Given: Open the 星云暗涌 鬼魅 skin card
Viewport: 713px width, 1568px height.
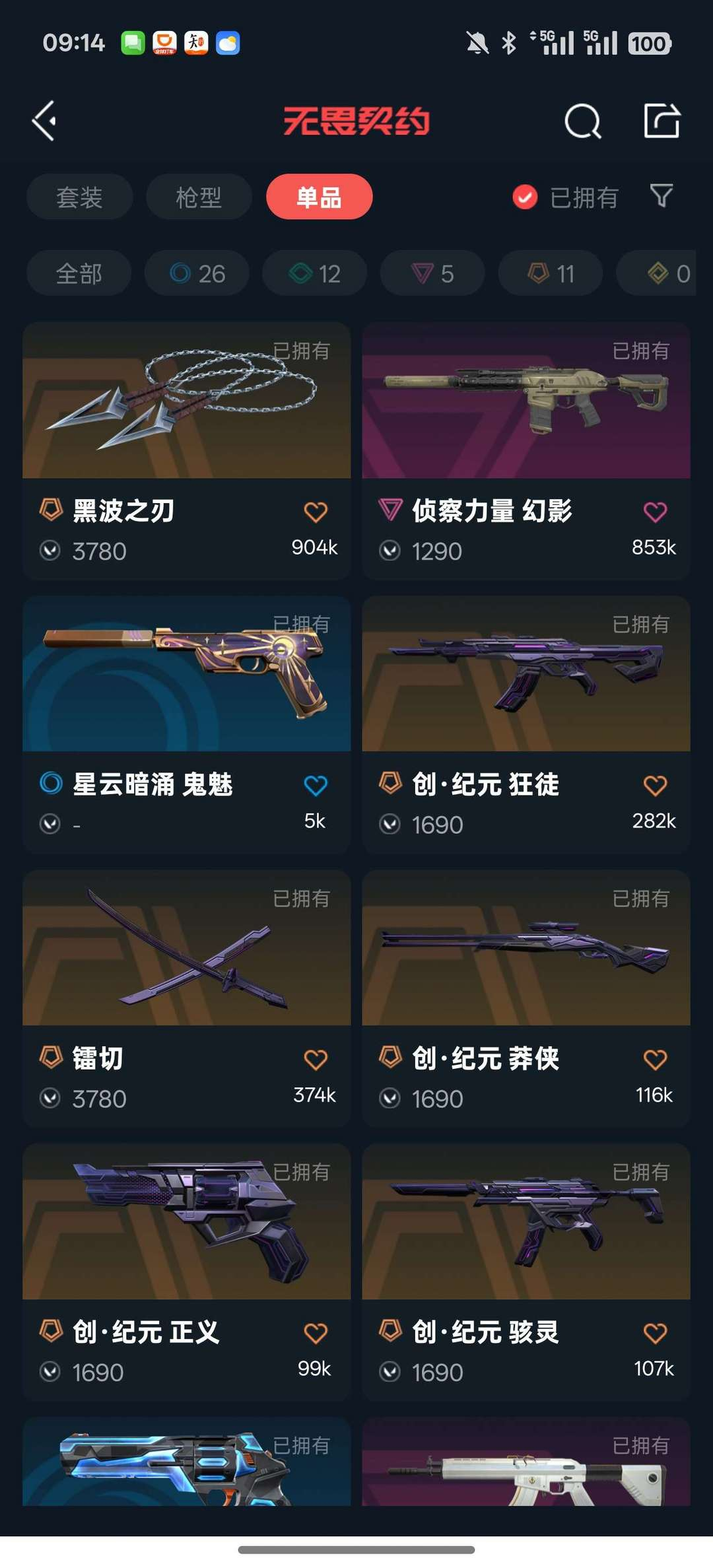Looking at the screenshot, I should [x=186, y=725].
